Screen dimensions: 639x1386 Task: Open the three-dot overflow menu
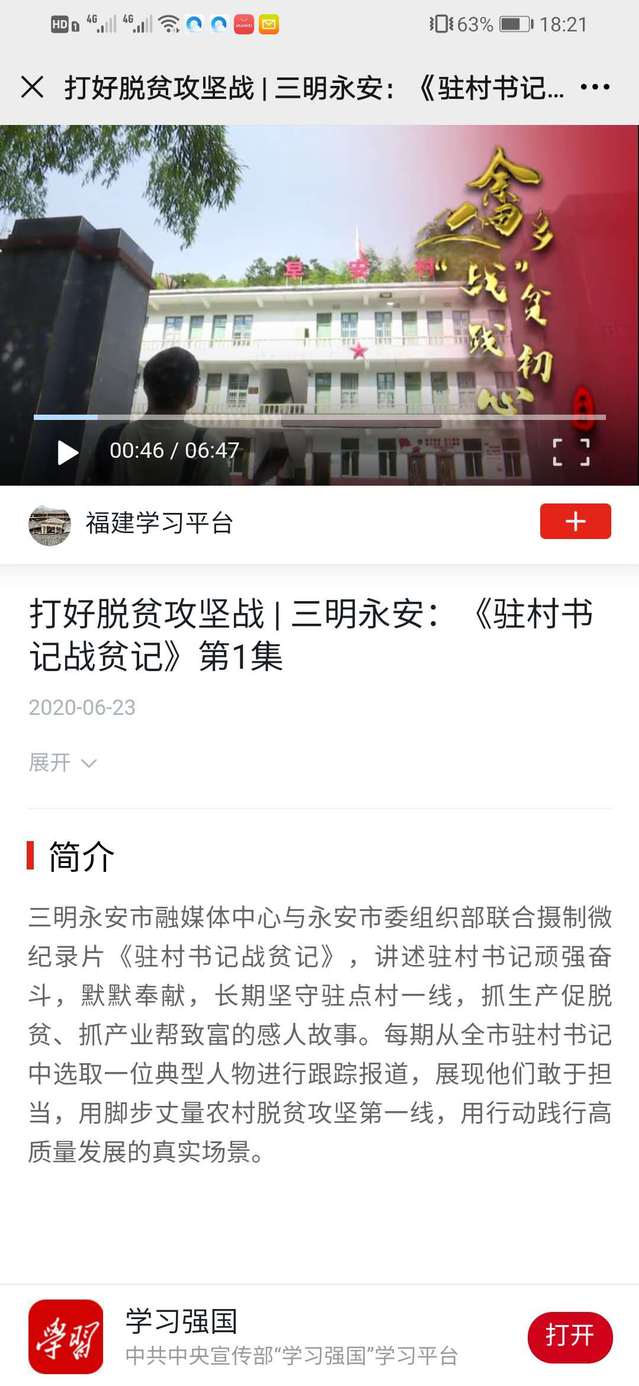coord(594,87)
